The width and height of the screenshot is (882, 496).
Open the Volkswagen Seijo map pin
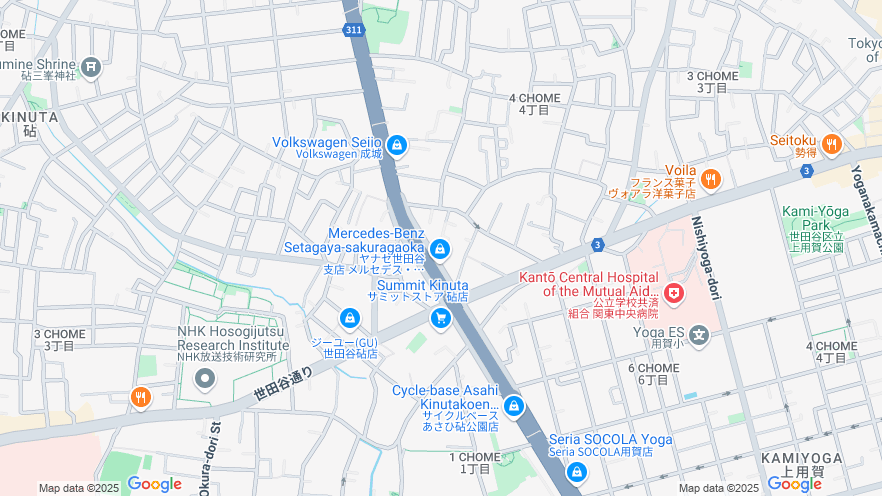coord(397,146)
